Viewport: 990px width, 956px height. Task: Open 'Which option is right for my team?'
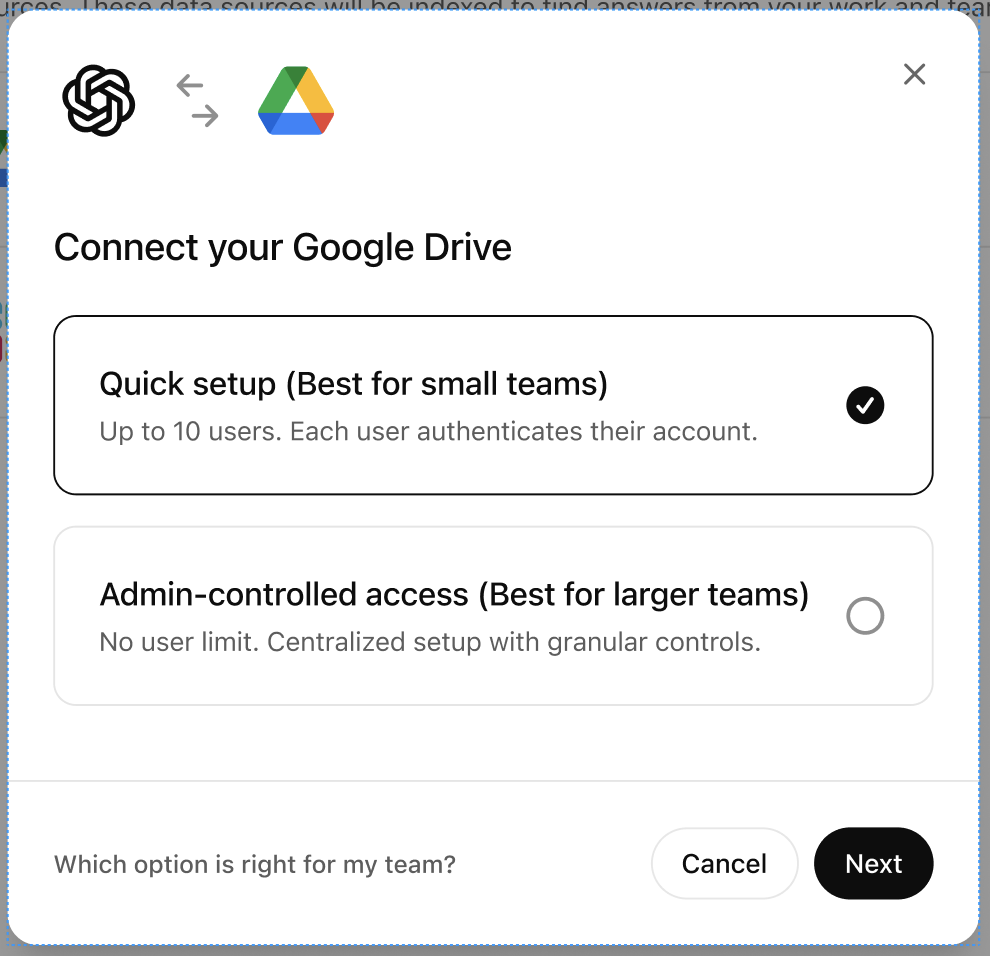(x=254, y=864)
